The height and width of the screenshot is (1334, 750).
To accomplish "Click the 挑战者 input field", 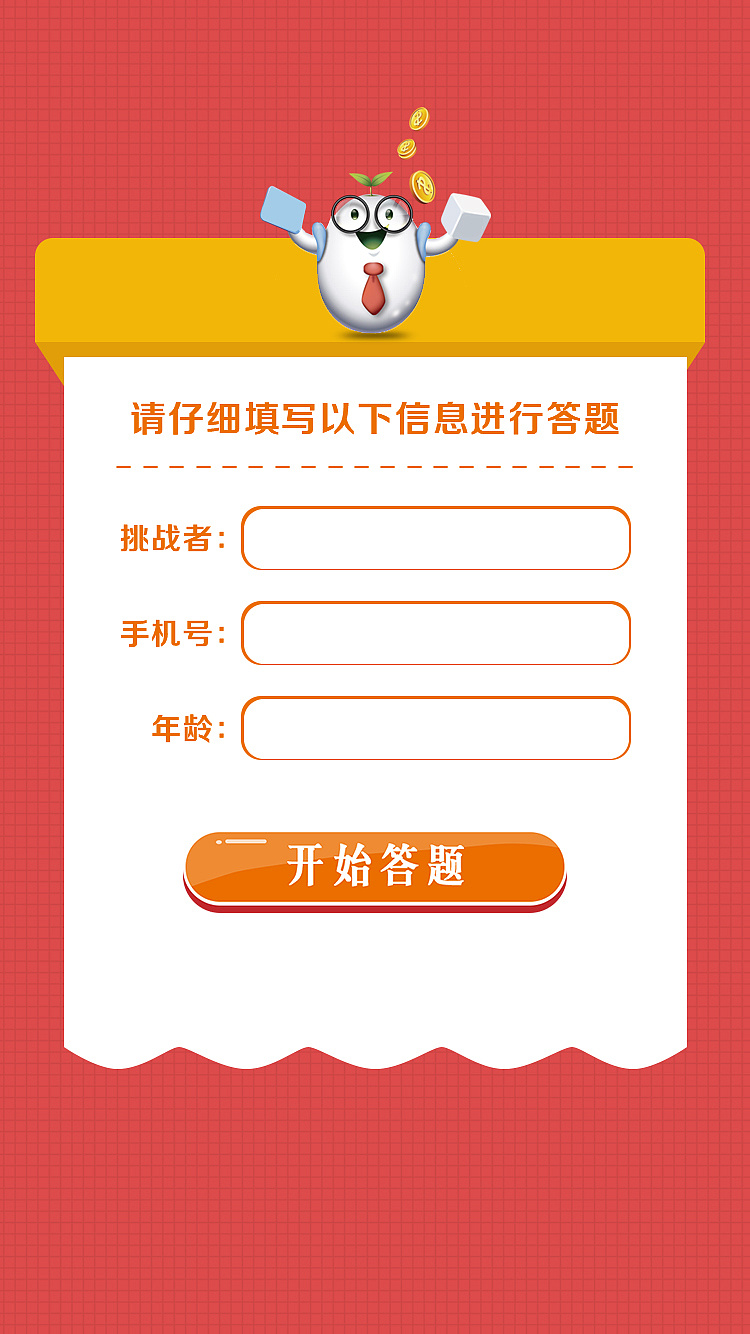I will pyautogui.click(x=435, y=538).
